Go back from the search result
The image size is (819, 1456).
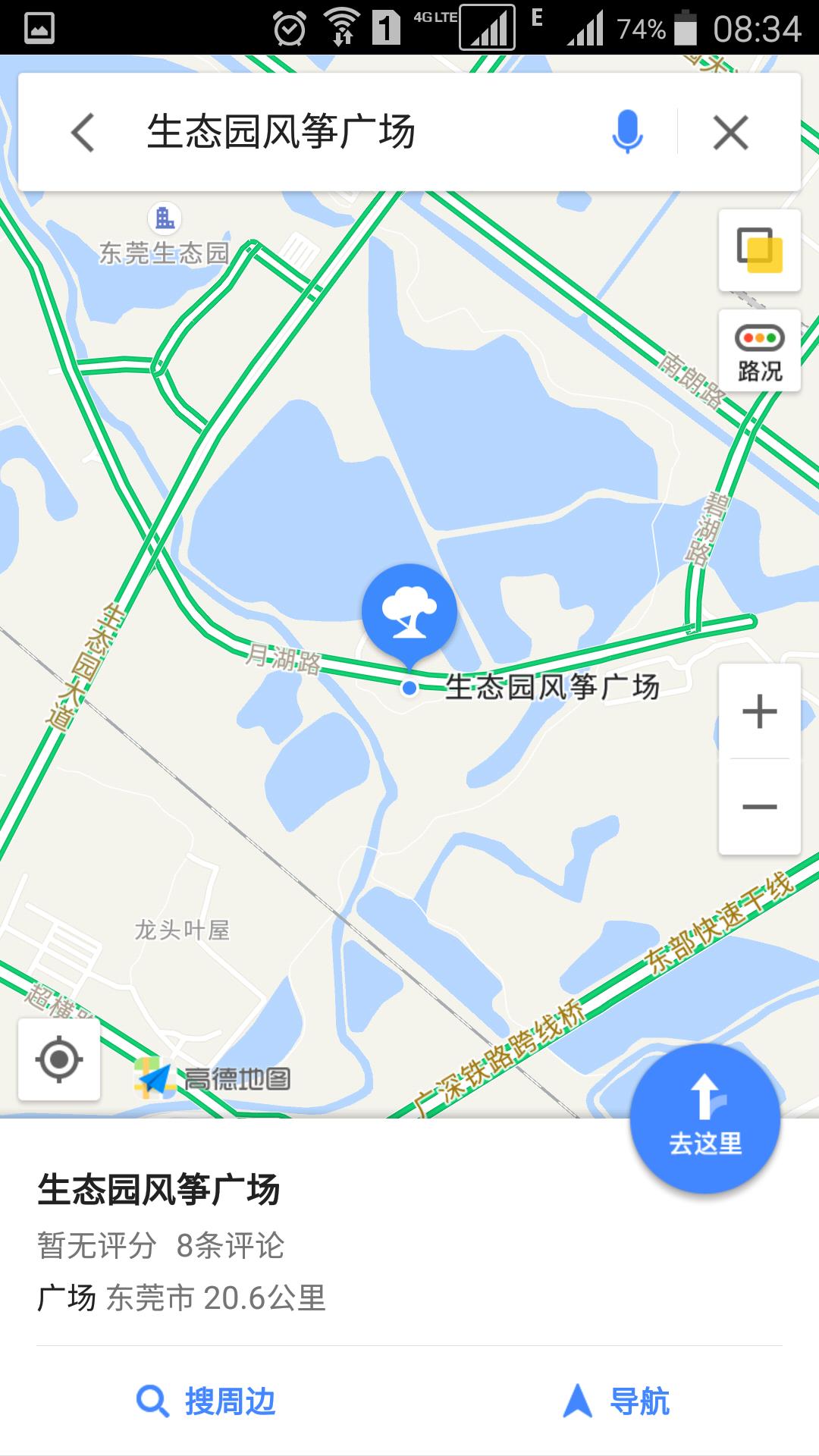click(x=83, y=133)
